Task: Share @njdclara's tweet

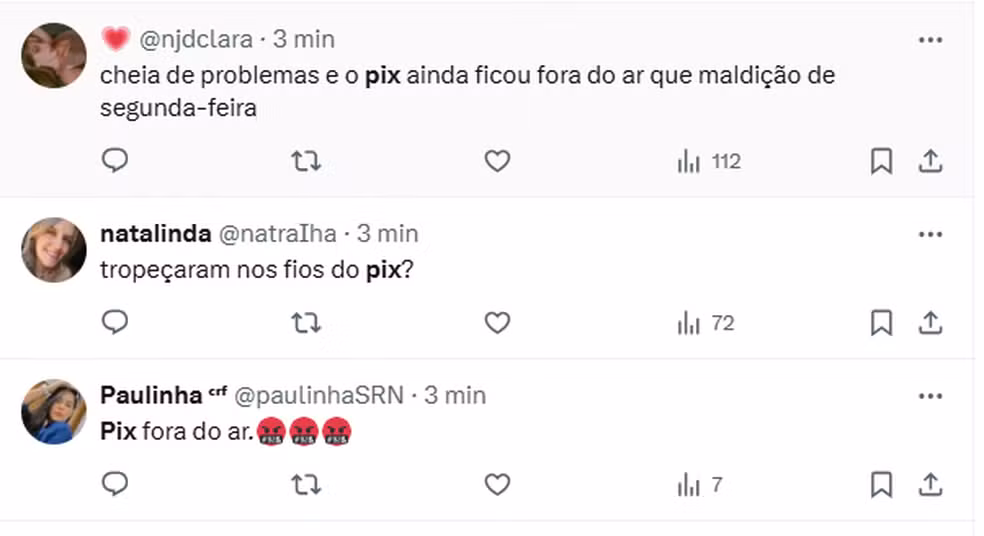Action: point(930,161)
